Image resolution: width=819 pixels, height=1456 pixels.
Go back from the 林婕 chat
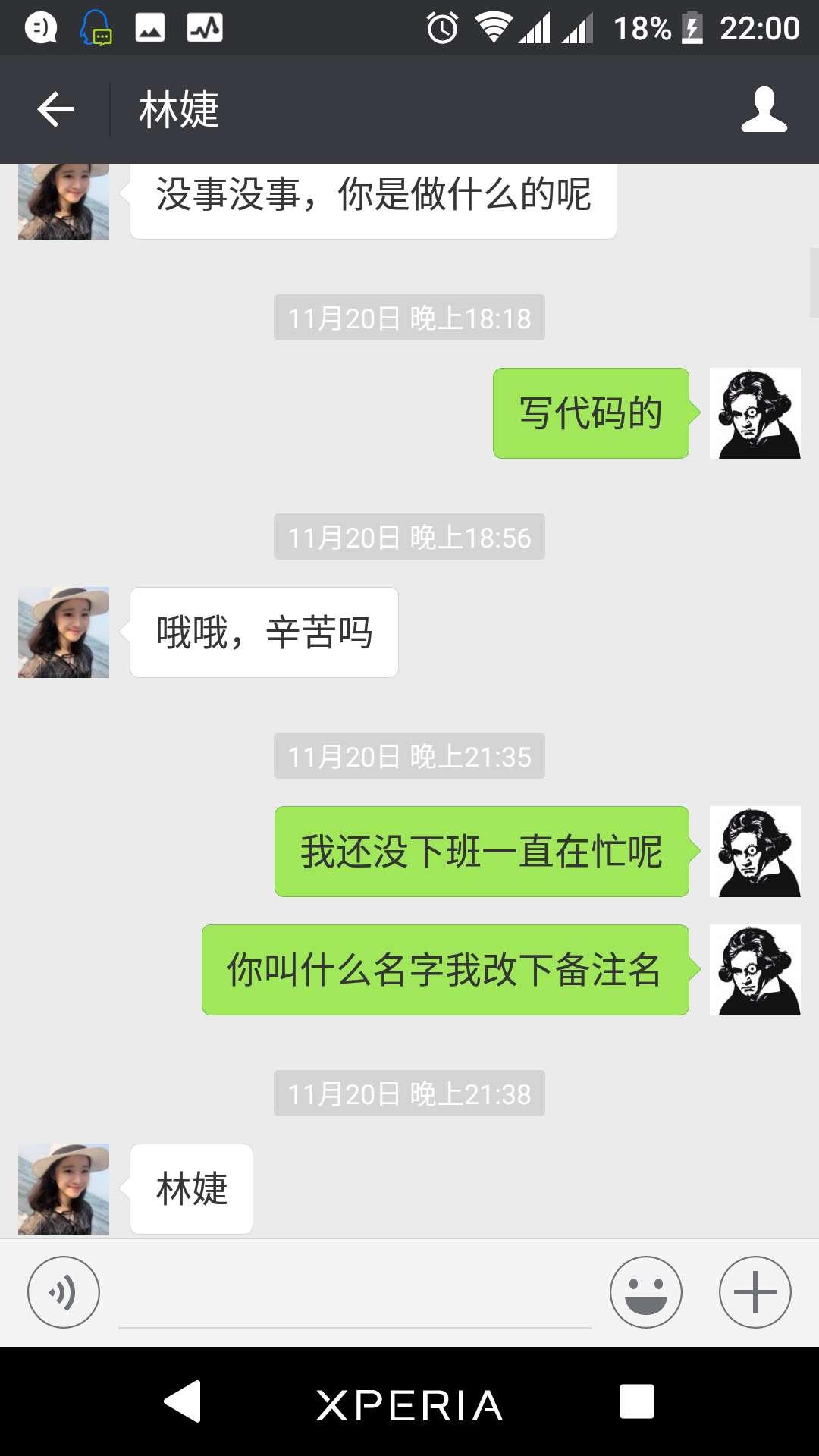(x=55, y=110)
